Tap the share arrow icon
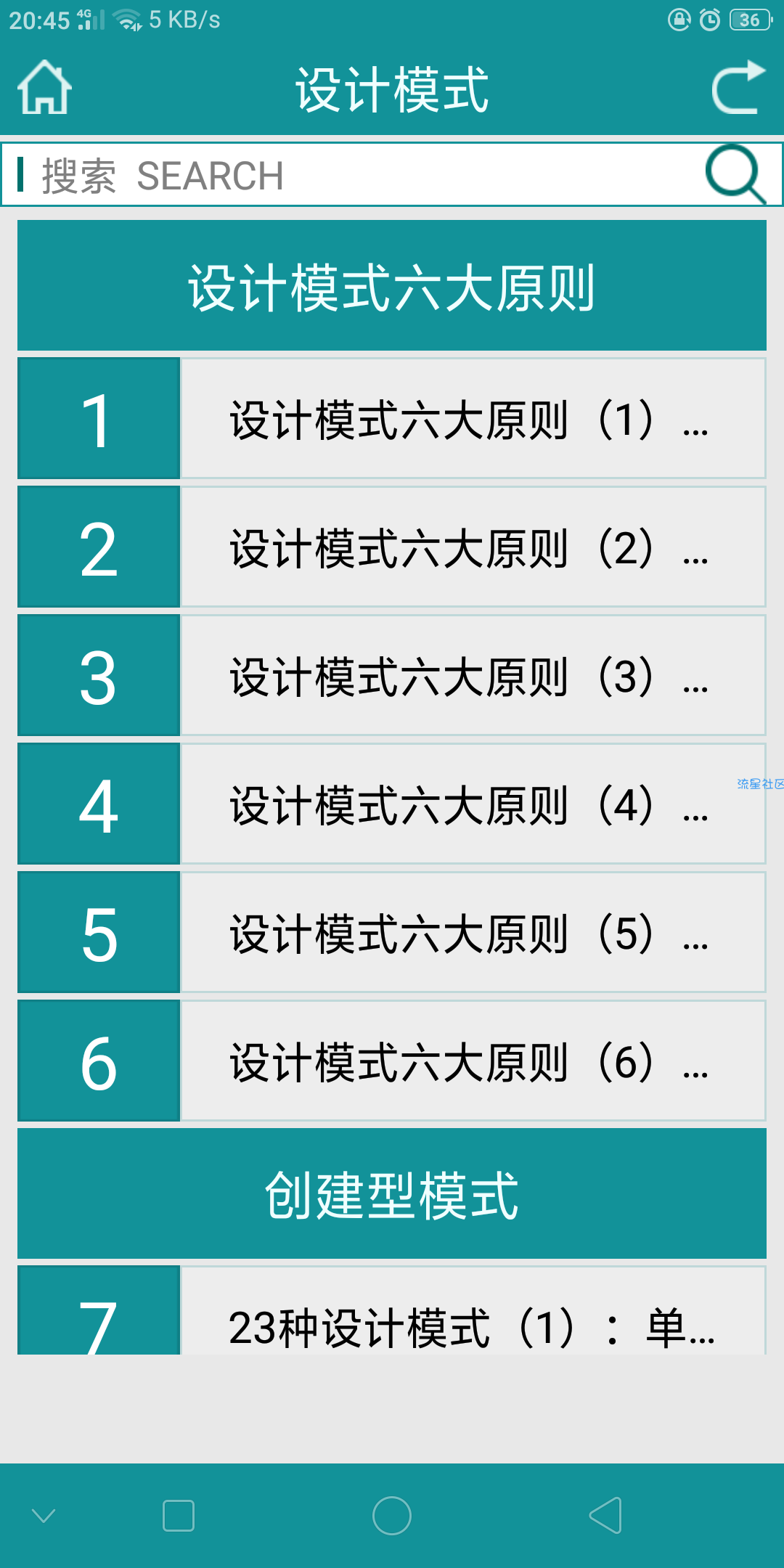 tap(738, 88)
